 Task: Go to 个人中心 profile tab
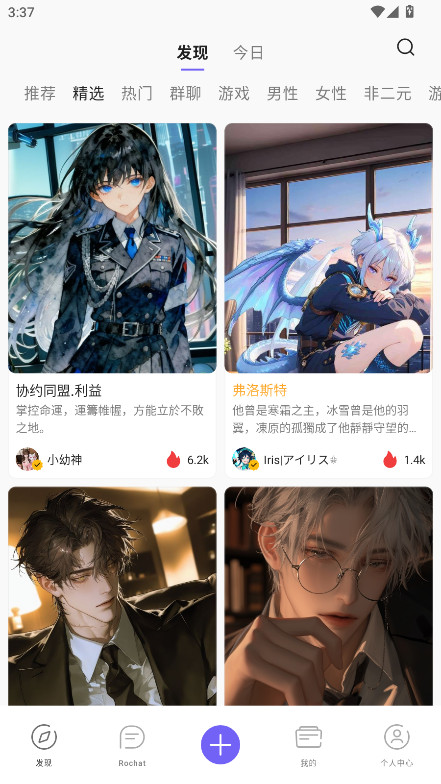tap(396, 745)
